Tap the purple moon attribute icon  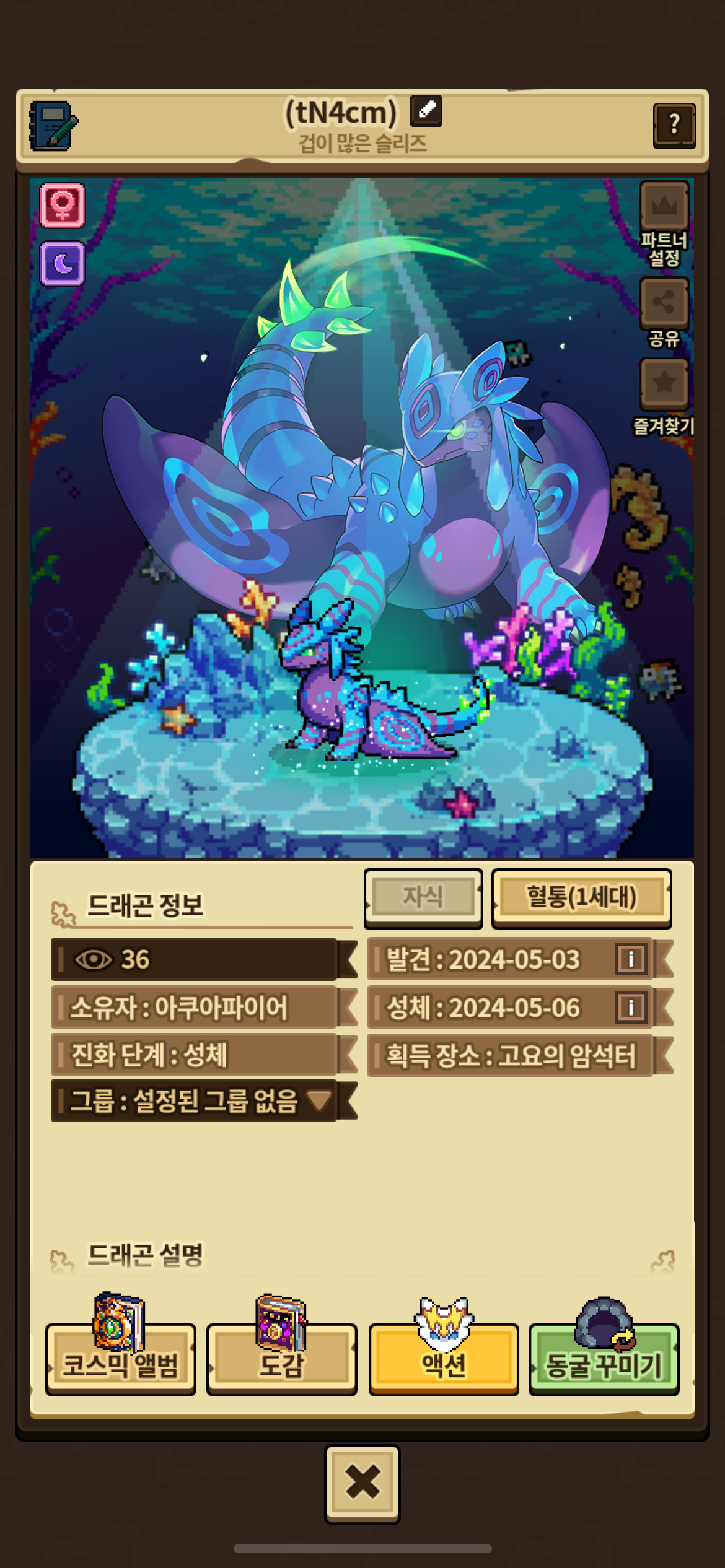(63, 264)
